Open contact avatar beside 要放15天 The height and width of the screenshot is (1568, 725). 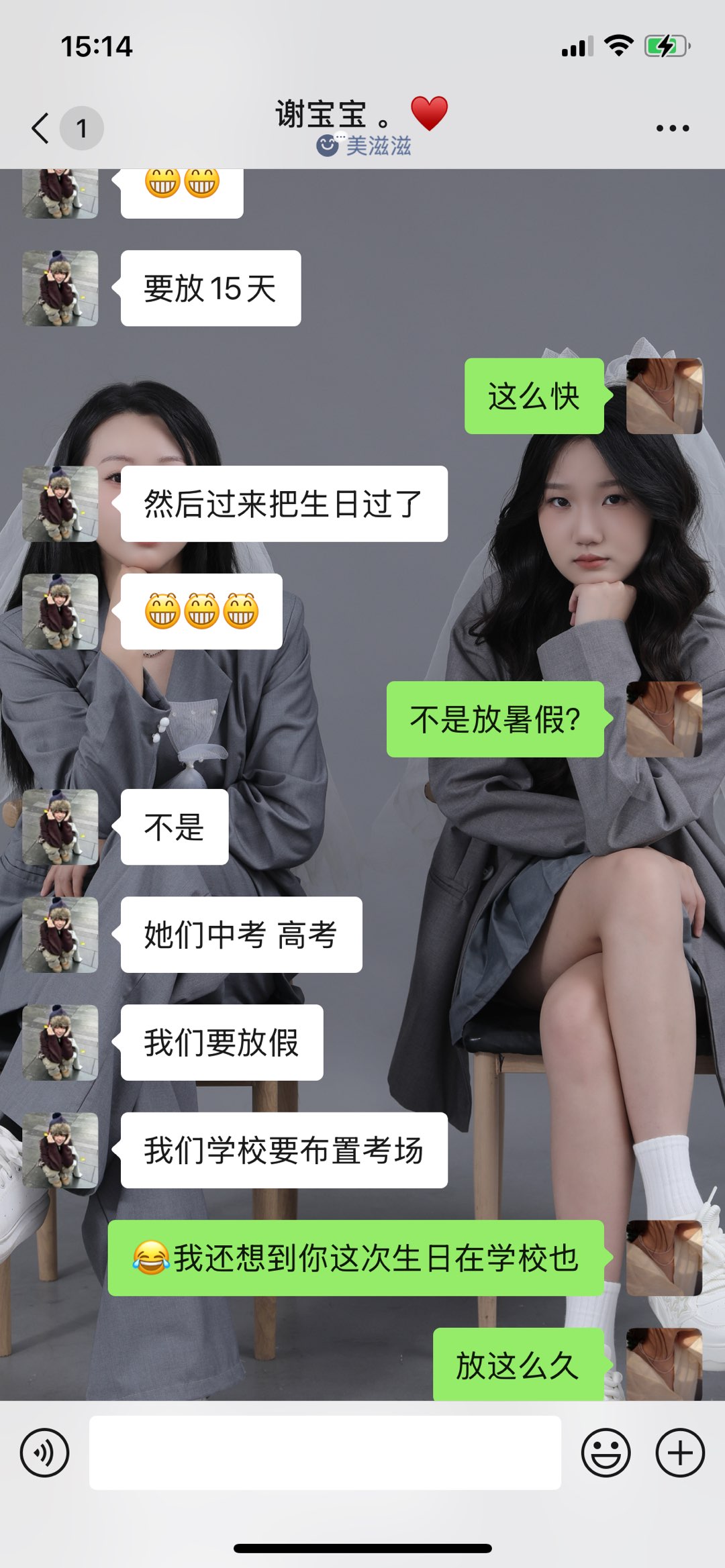click(60, 289)
